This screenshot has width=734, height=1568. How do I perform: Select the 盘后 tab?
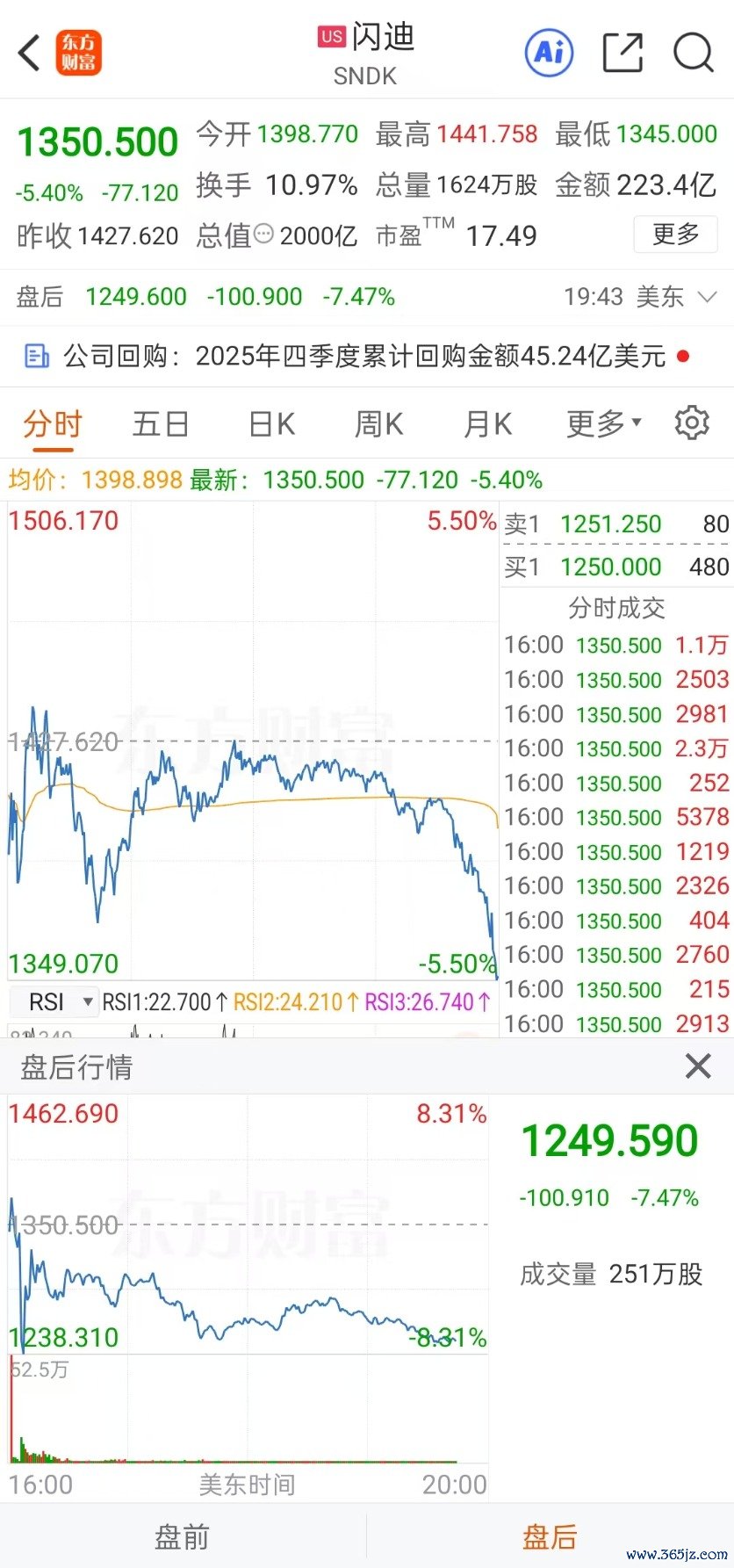click(x=550, y=1537)
